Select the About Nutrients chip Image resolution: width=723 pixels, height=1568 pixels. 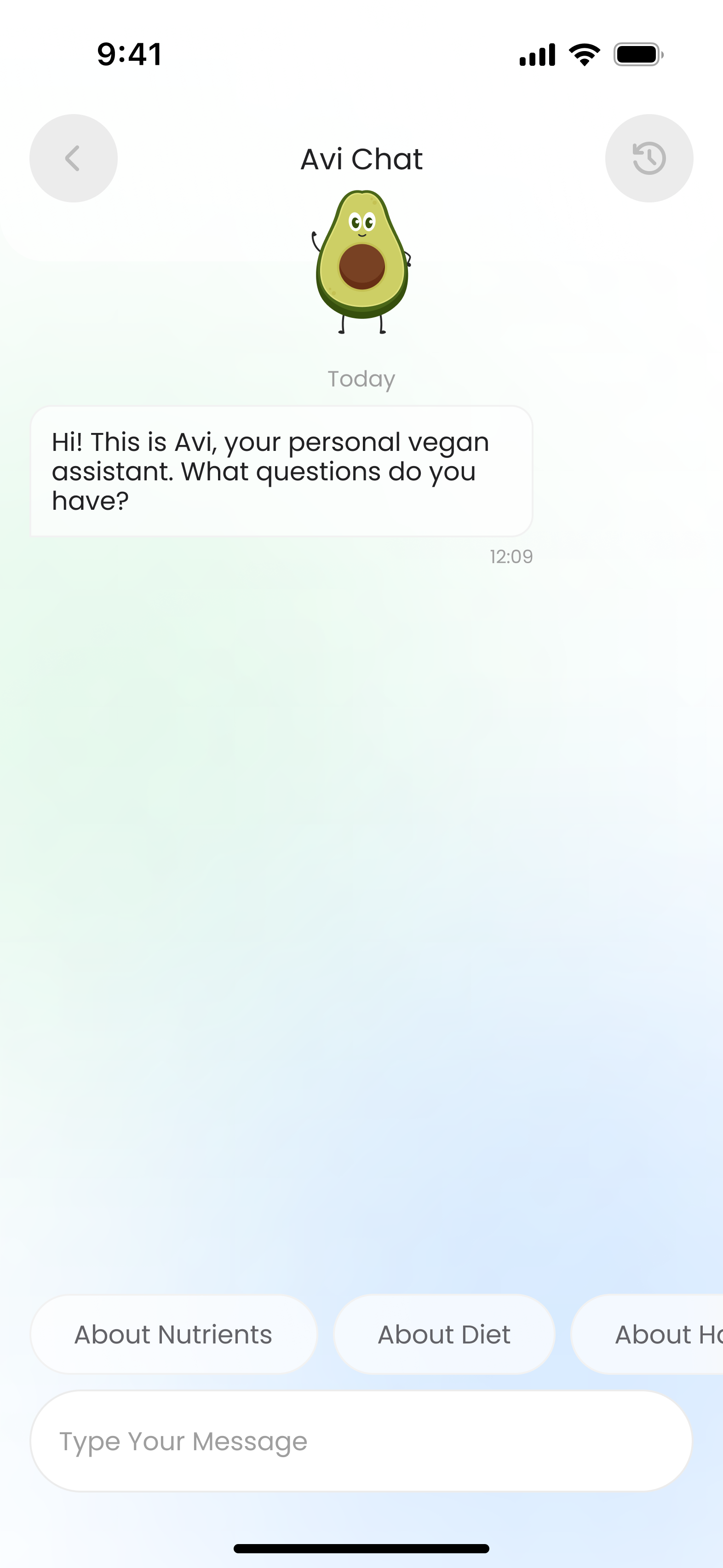174,1334
